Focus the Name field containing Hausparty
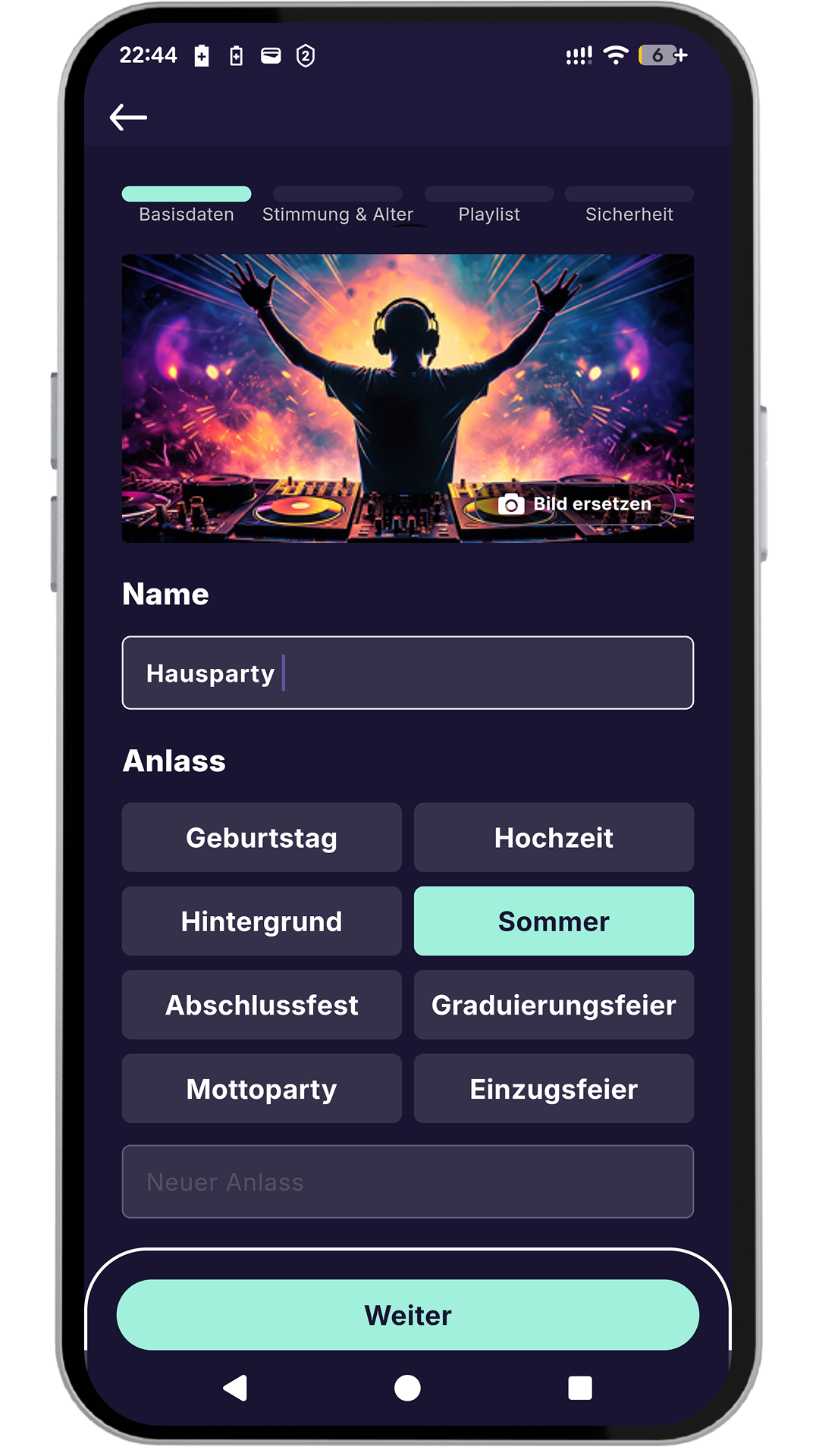Image resolution: width=819 pixels, height=1456 pixels. pos(407,673)
